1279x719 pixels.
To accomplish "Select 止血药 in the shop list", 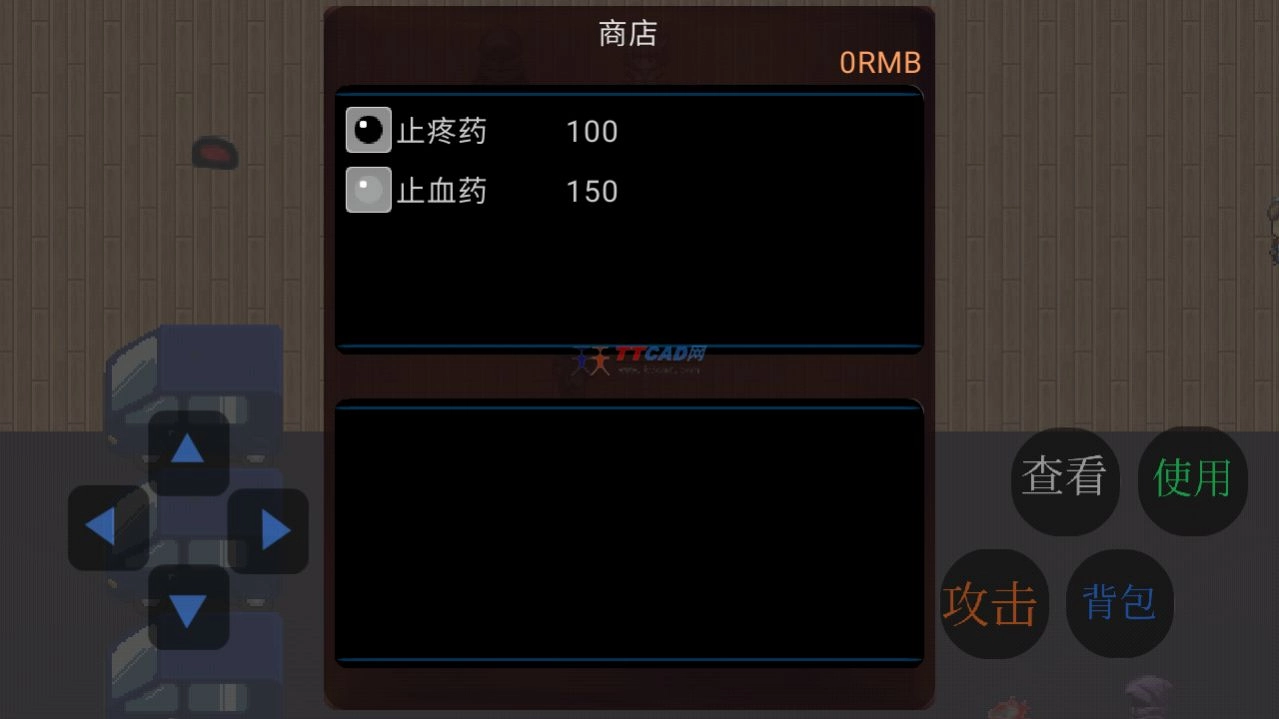I will click(441, 191).
